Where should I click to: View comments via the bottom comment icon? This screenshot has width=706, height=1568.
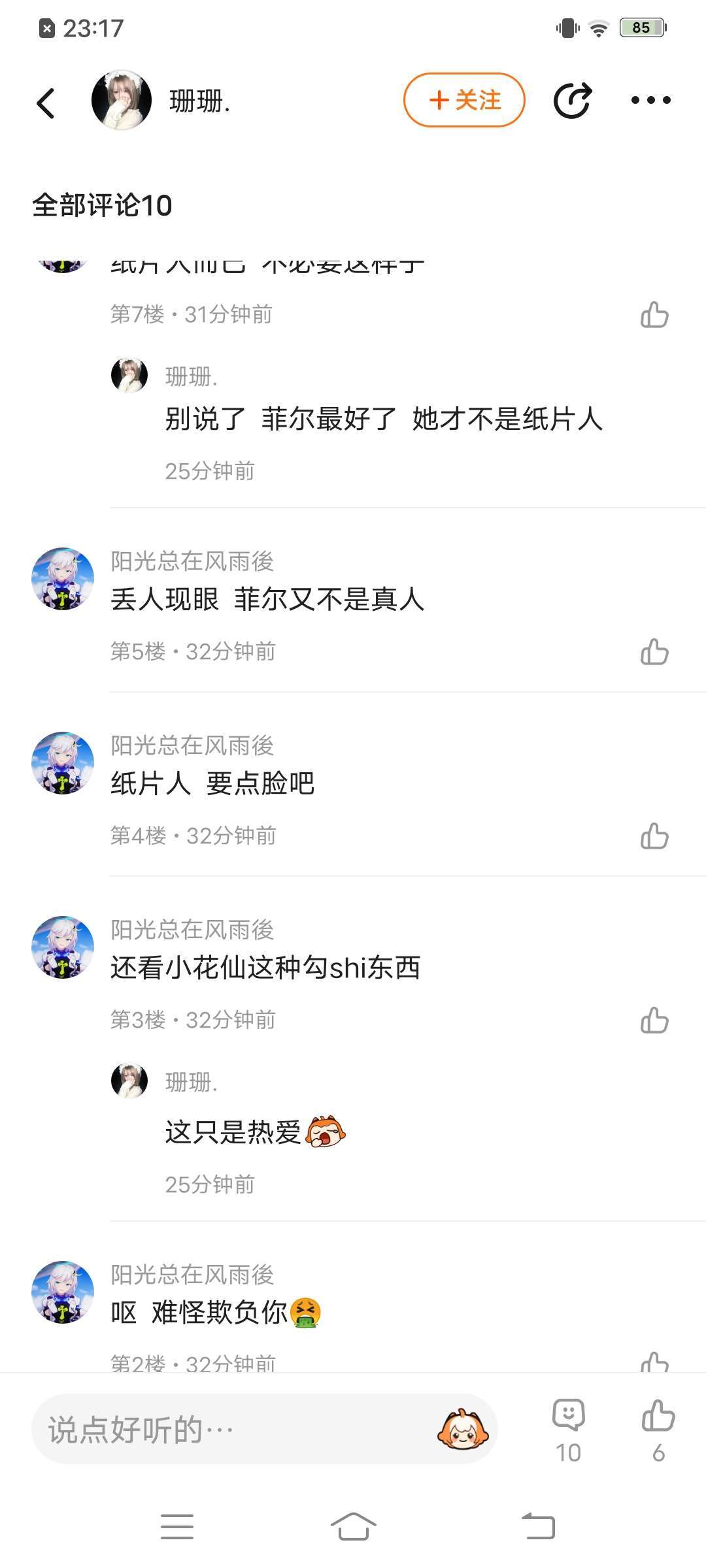tap(568, 1429)
